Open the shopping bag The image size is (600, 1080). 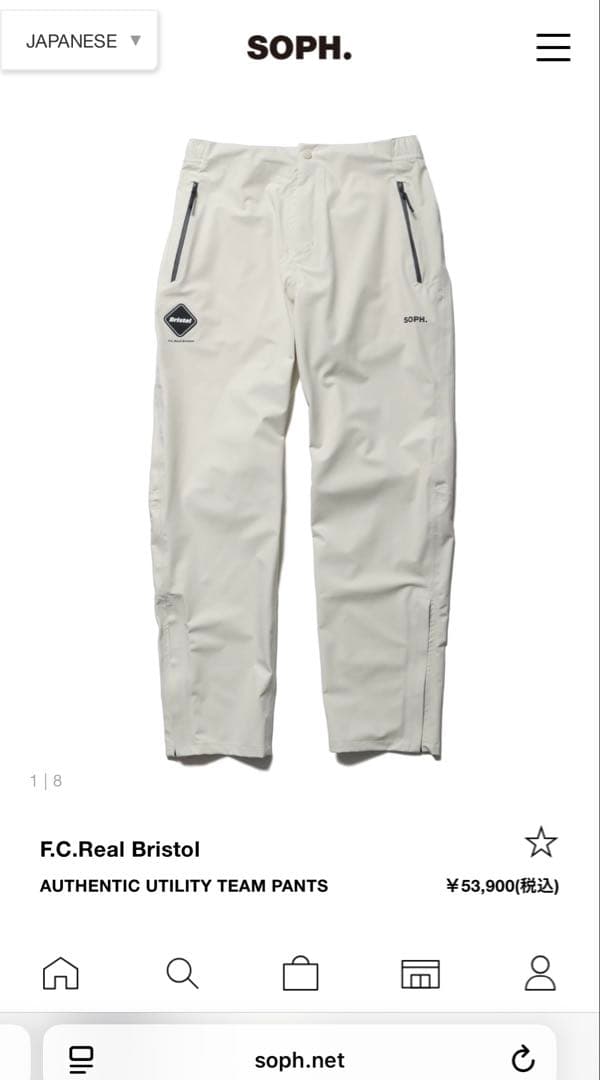coord(300,972)
